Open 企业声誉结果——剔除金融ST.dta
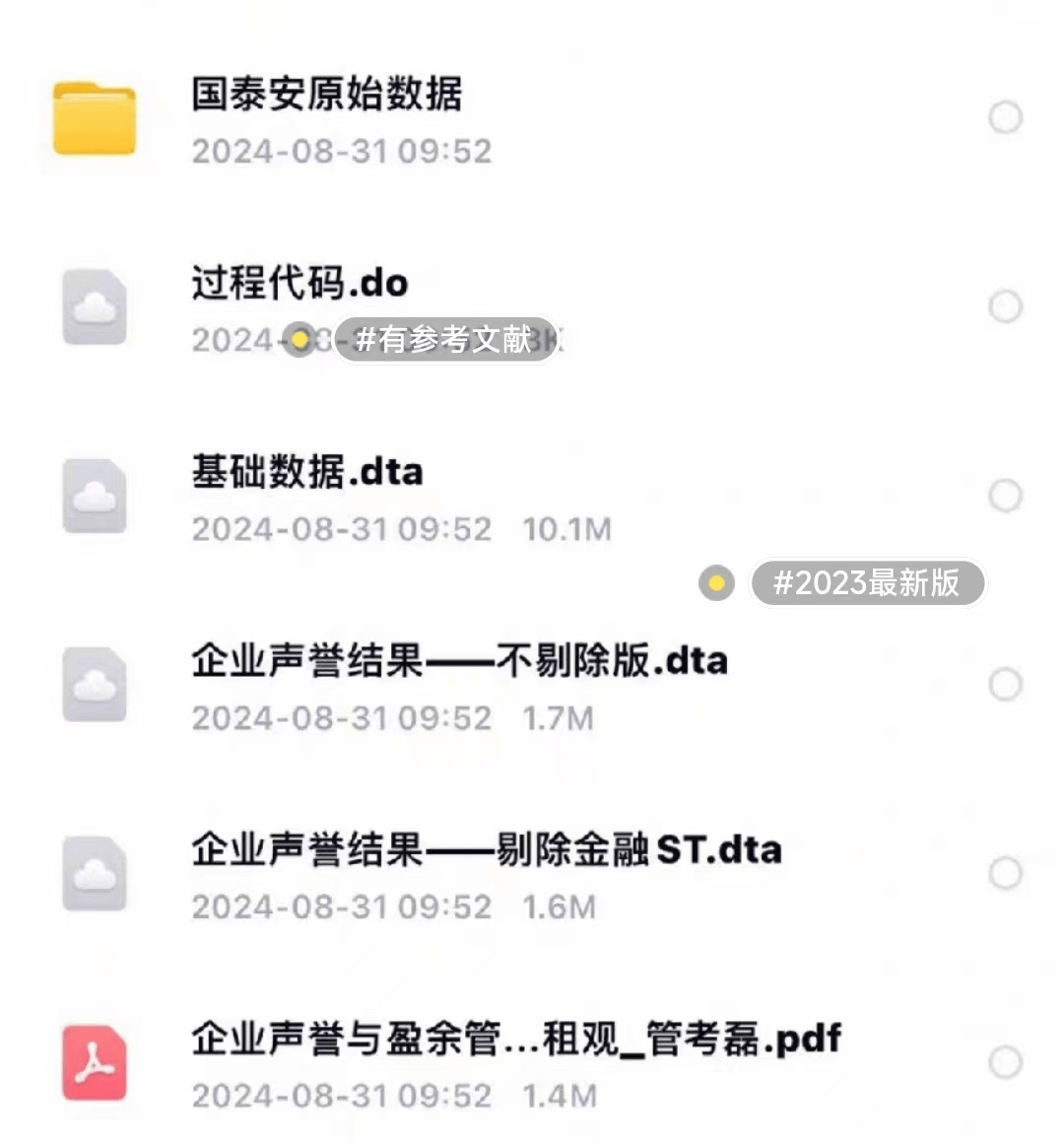 coord(486,850)
